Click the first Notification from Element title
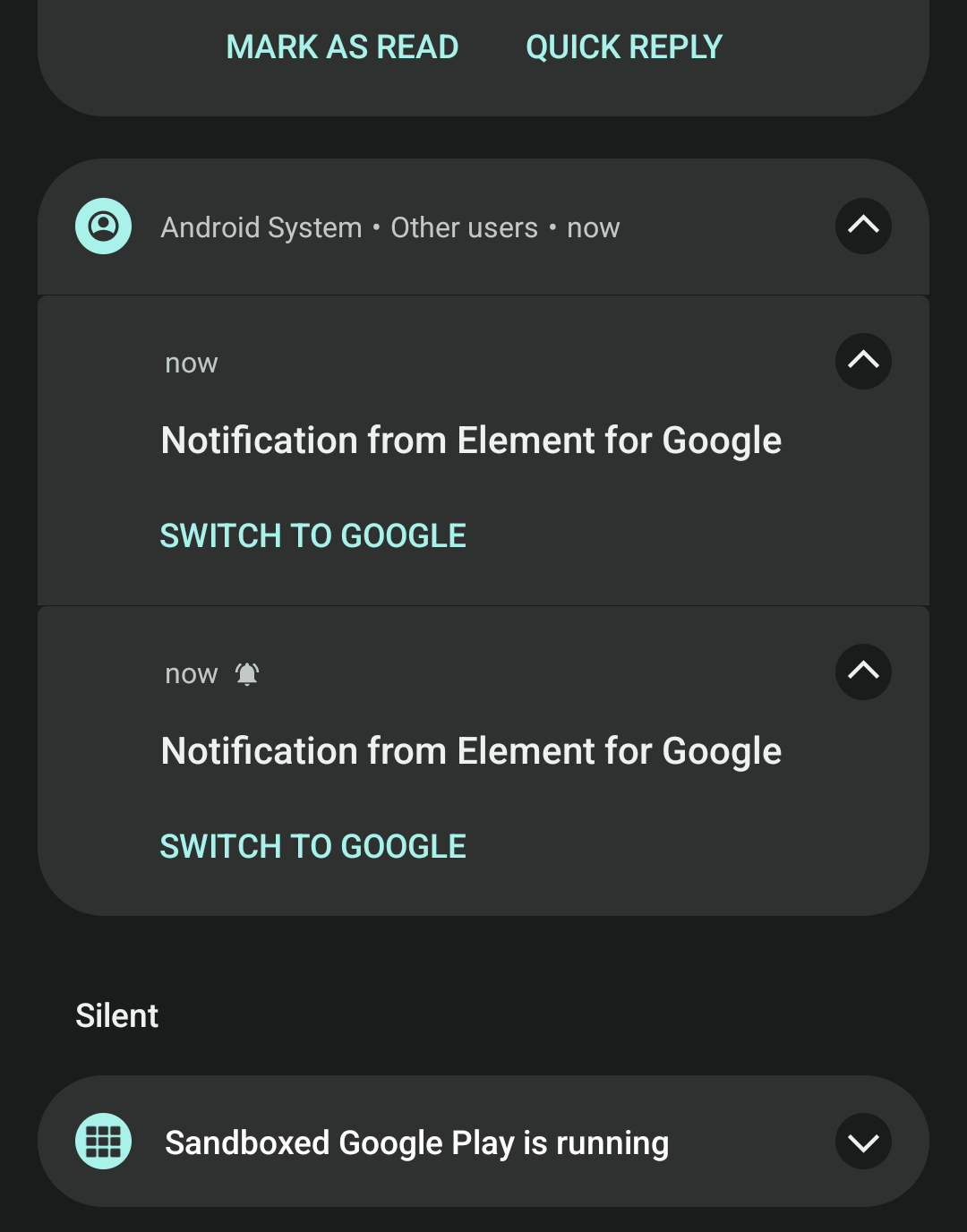 (471, 440)
